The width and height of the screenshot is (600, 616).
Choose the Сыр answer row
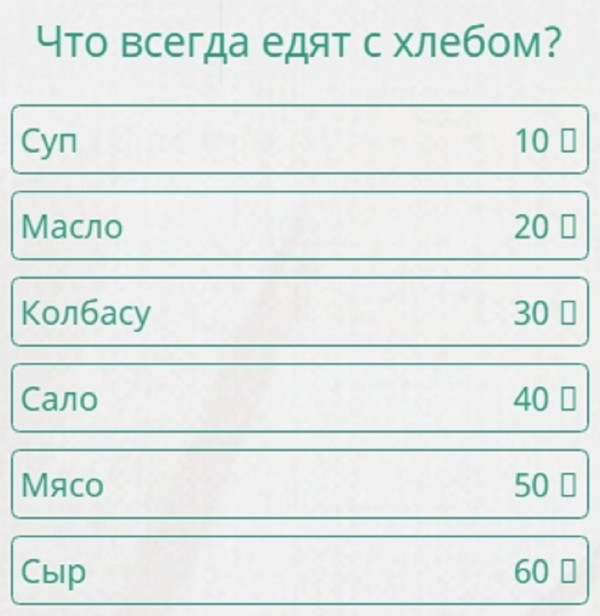tap(300, 570)
